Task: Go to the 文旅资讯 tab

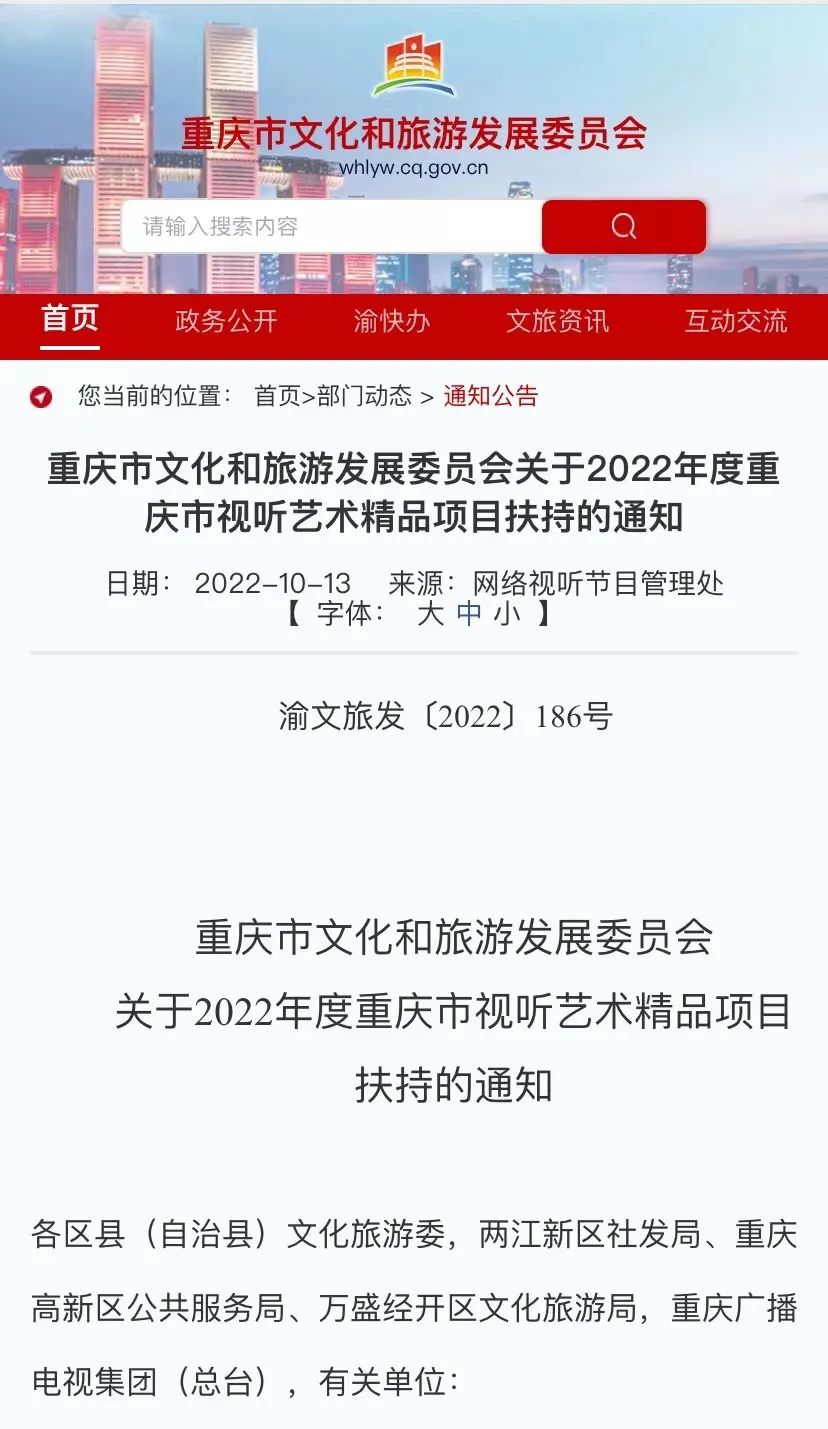Action: [x=557, y=321]
